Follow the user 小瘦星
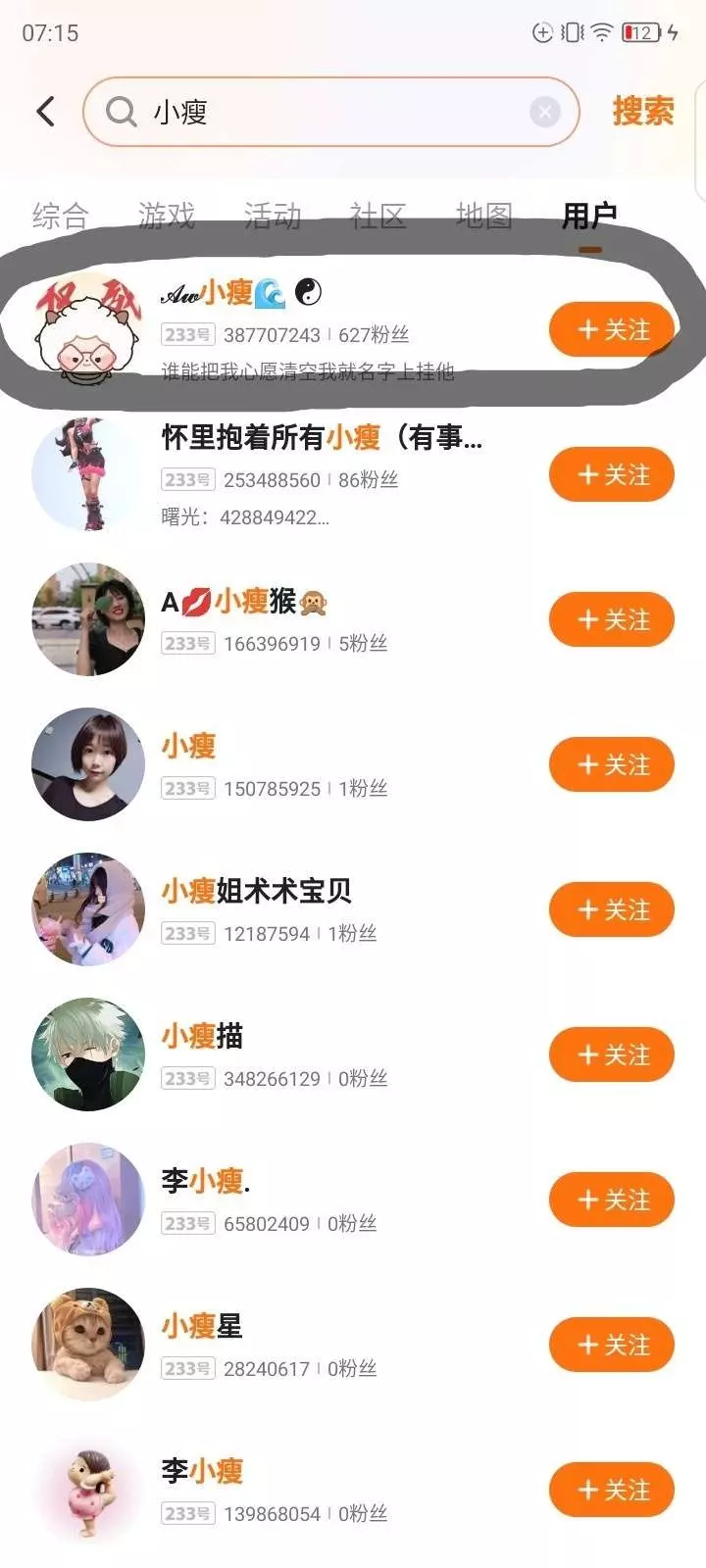The height and width of the screenshot is (1568, 706). (612, 1345)
